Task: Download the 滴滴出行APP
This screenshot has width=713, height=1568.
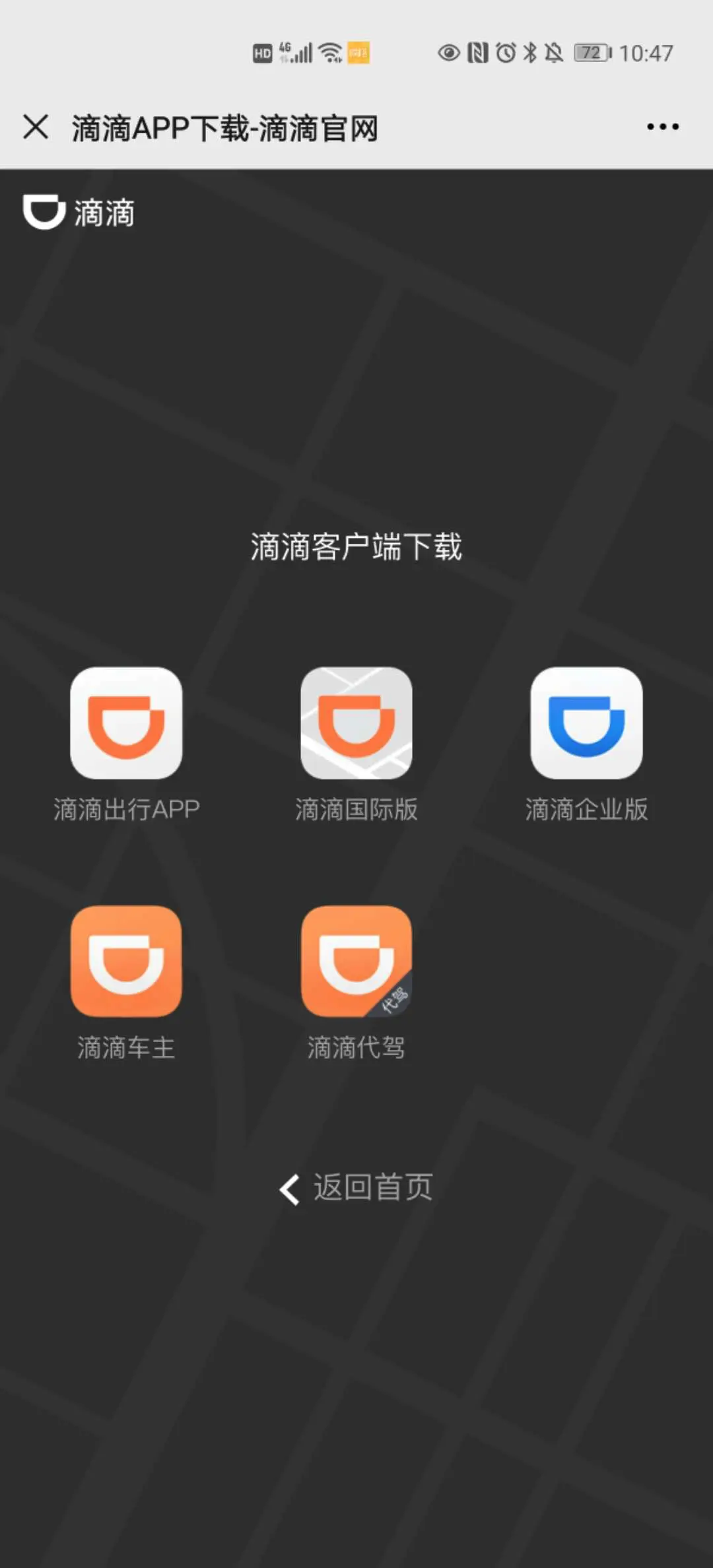Action: point(126,723)
